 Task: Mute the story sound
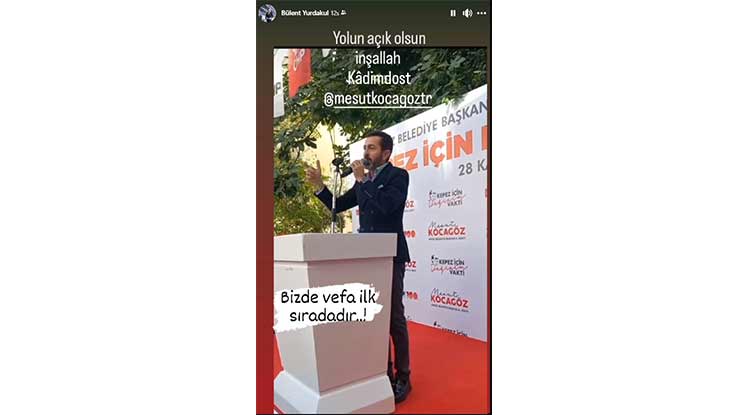coord(467,13)
